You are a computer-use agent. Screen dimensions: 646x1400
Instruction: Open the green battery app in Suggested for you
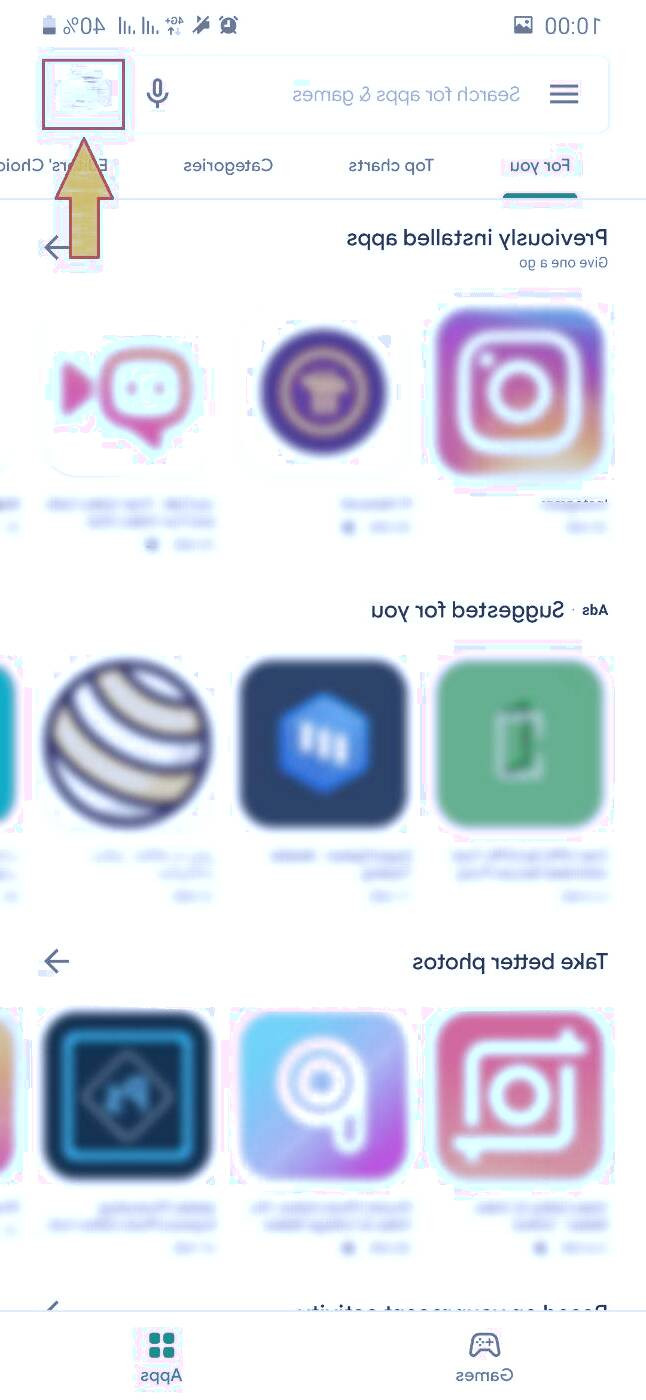pos(520,743)
